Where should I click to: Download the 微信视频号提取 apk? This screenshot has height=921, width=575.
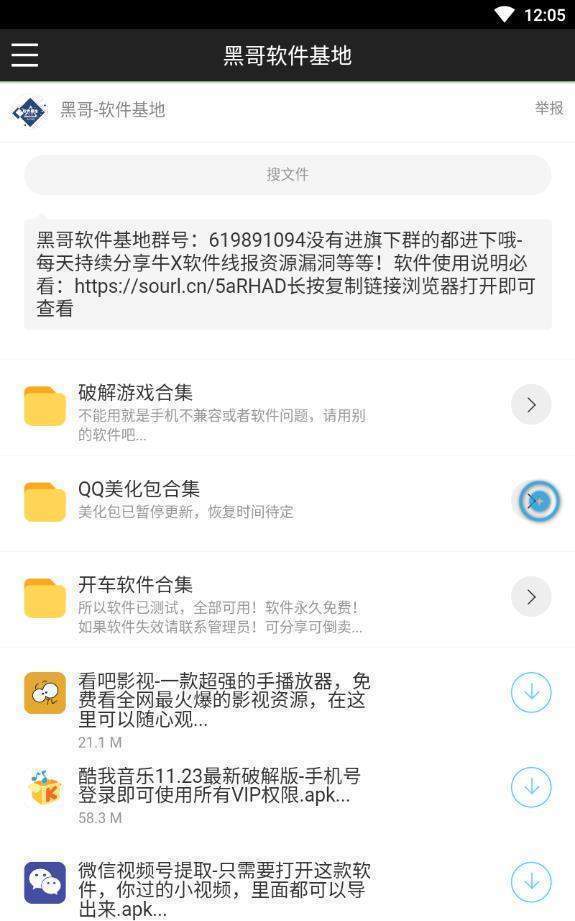(531, 882)
